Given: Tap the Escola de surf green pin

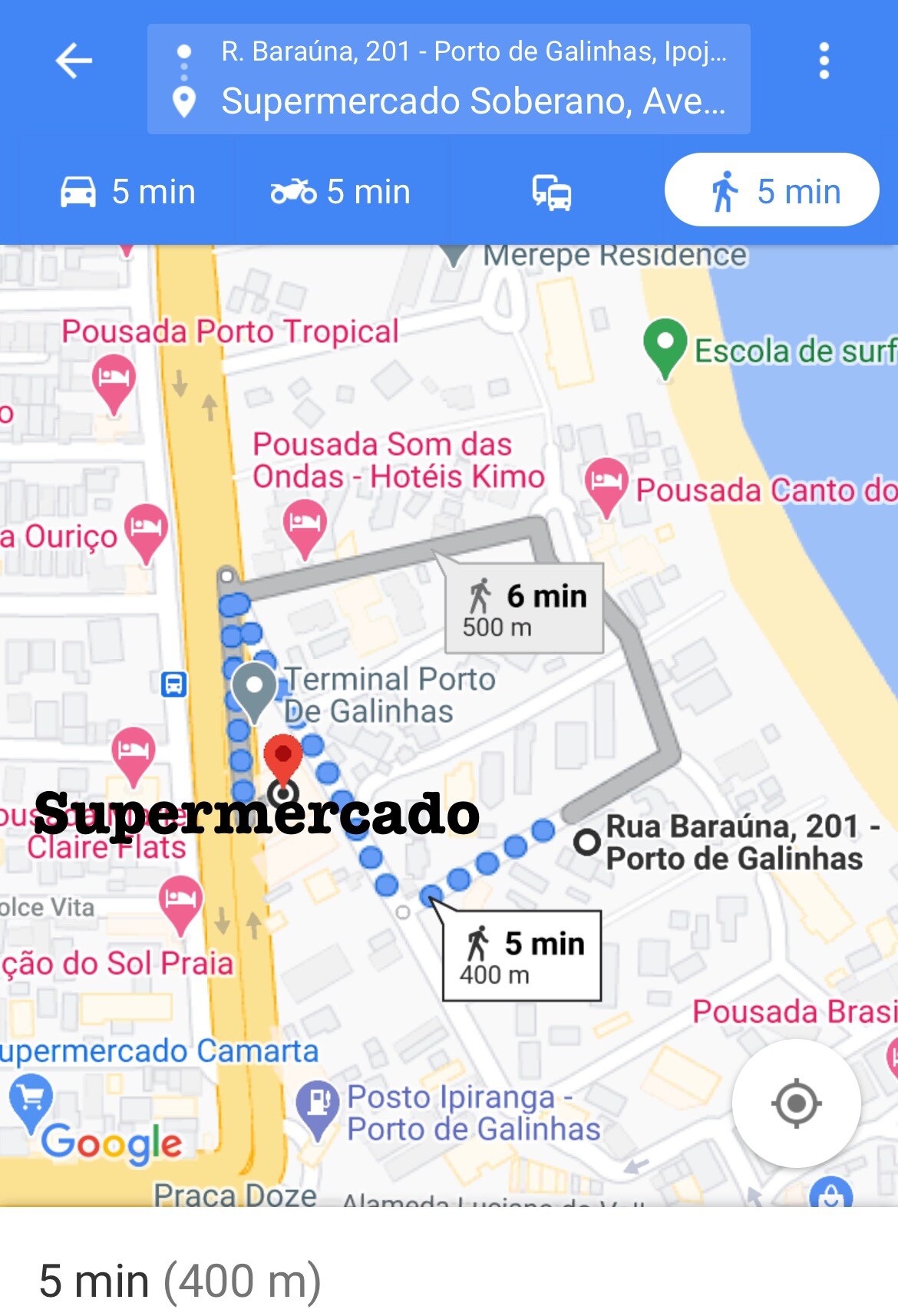Looking at the screenshot, I should [x=665, y=345].
